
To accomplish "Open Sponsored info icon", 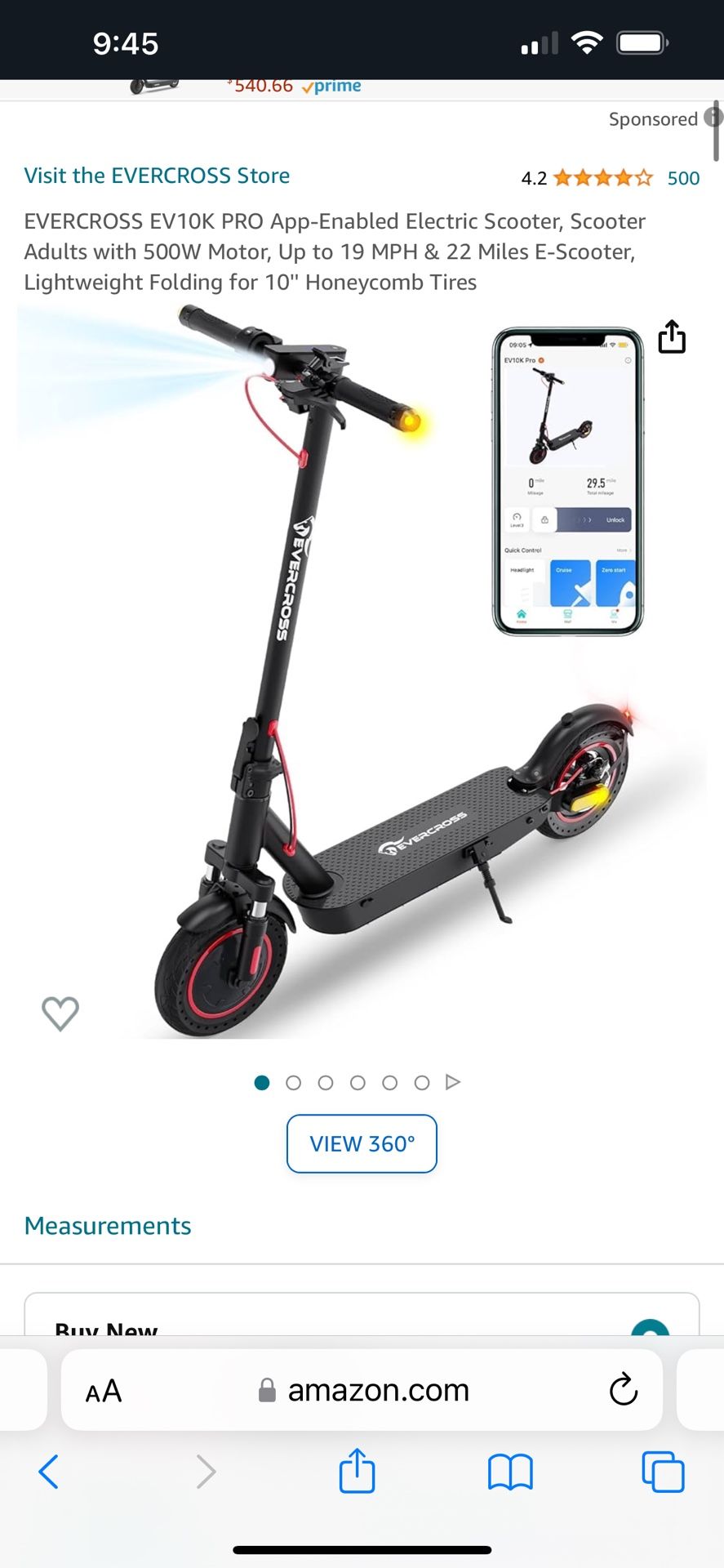I will click(x=713, y=118).
